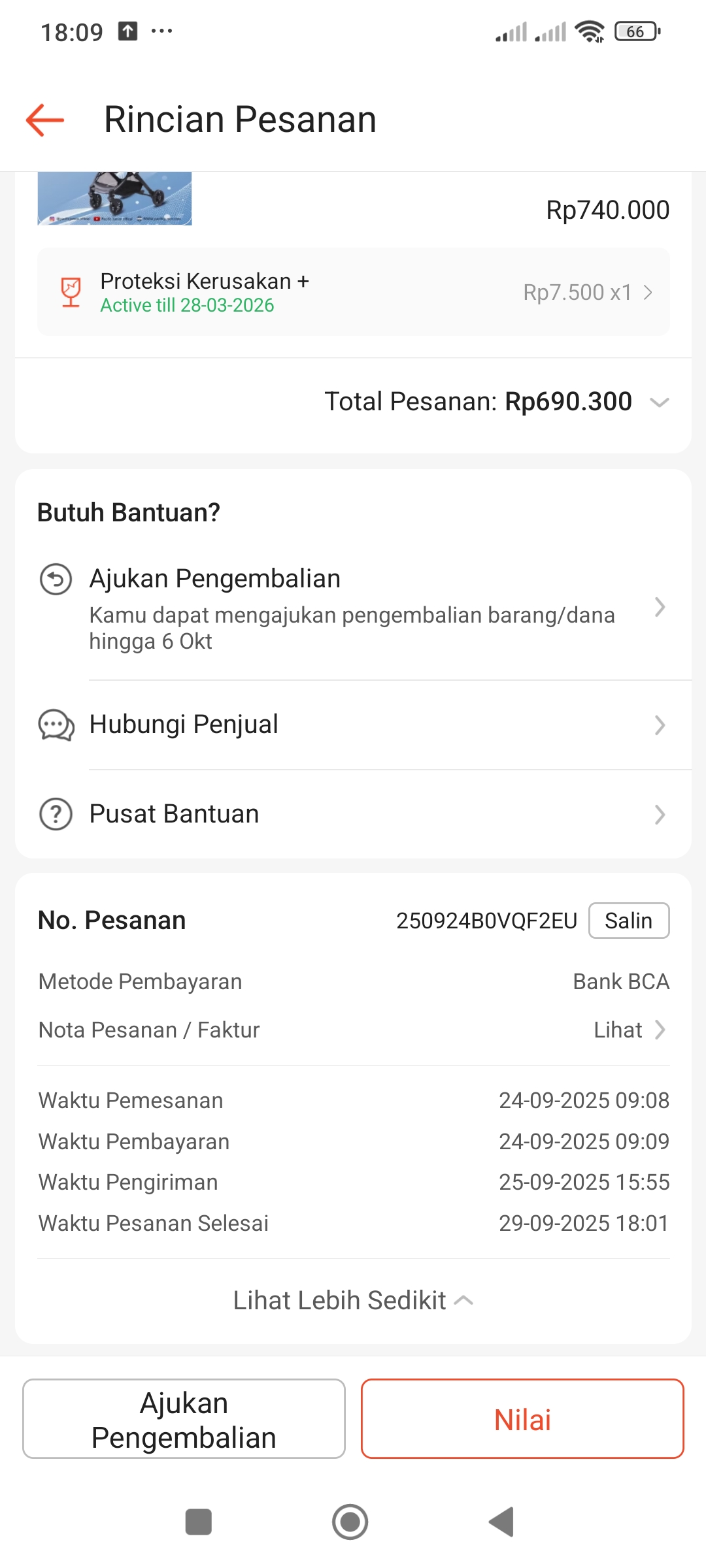This screenshot has width=706, height=1568.
Task: Collapse details with Lihat Lebih Sedikit
Action: (x=353, y=1301)
